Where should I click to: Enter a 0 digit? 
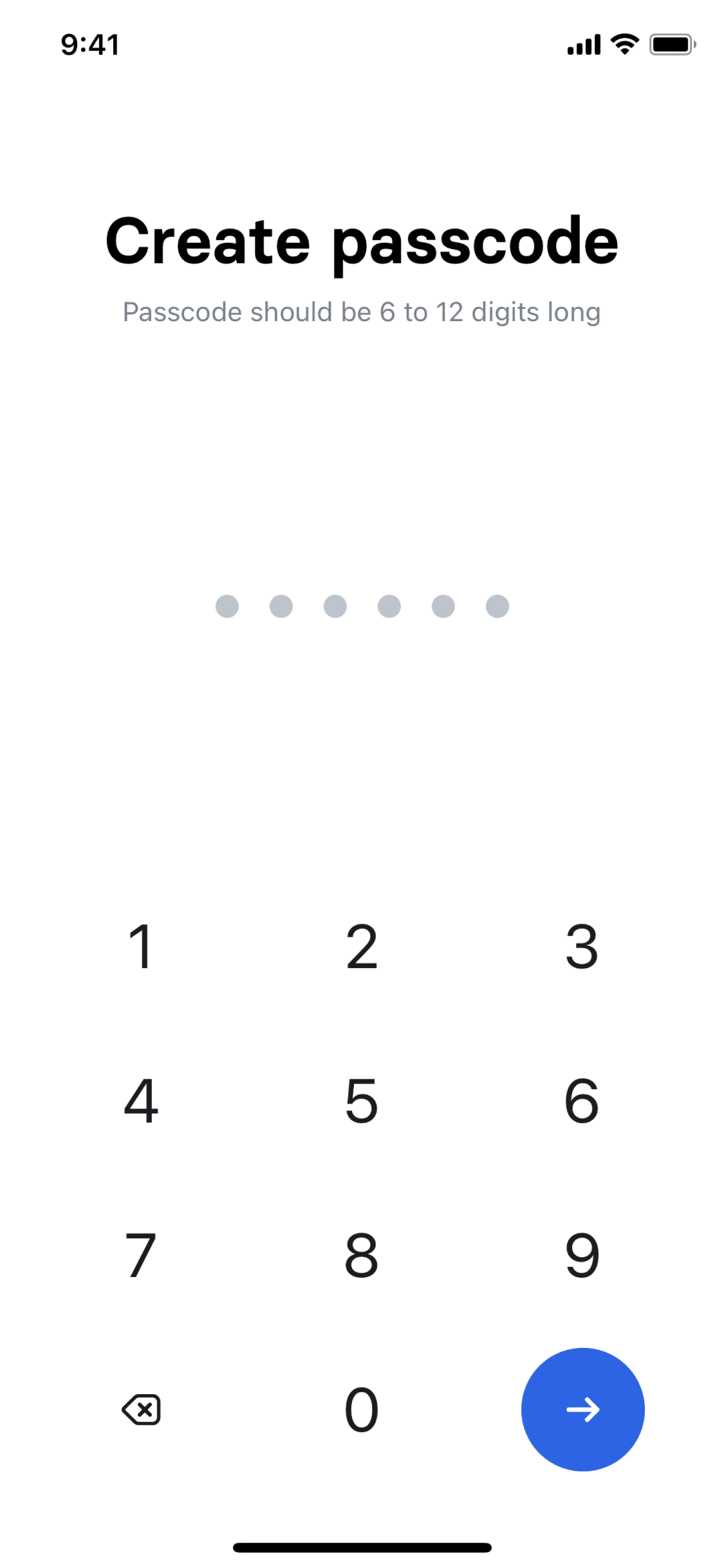click(x=362, y=1410)
